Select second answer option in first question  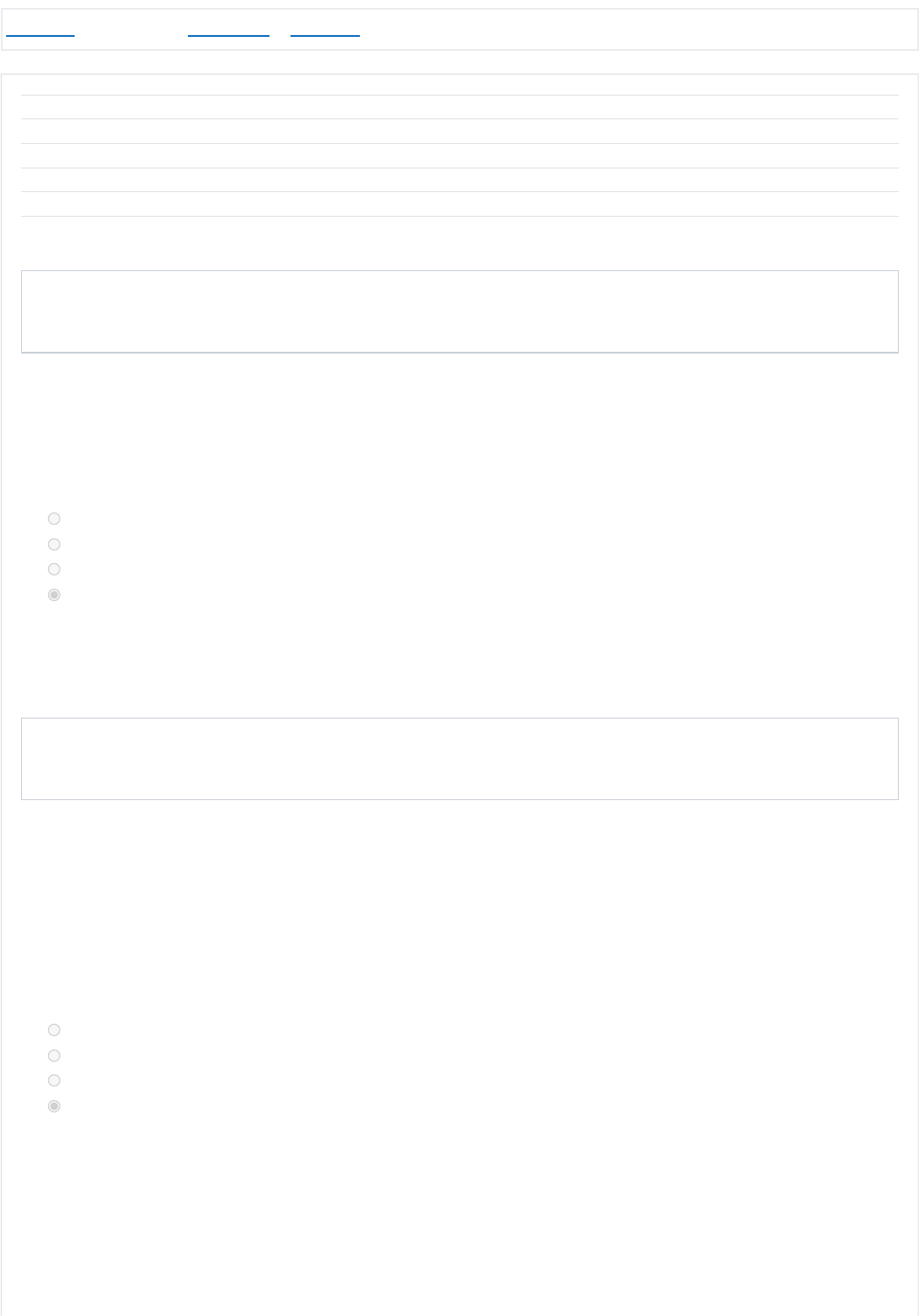[x=54, y=544]
